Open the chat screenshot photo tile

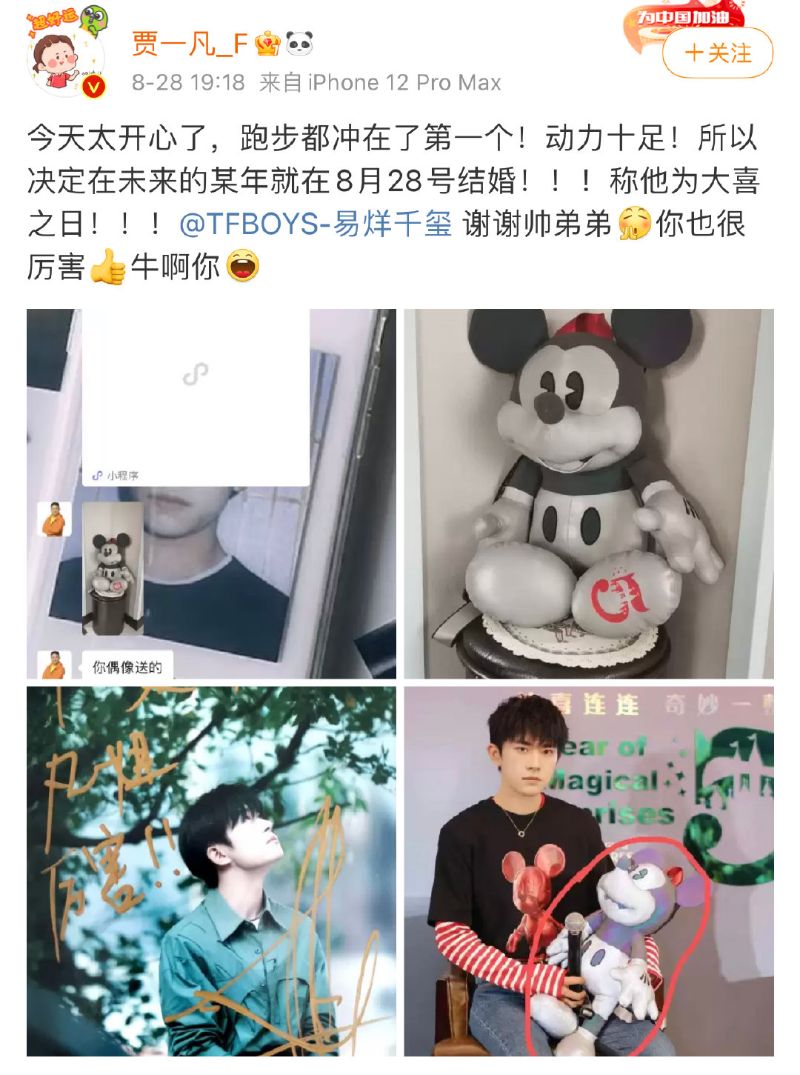pos(211,493)
